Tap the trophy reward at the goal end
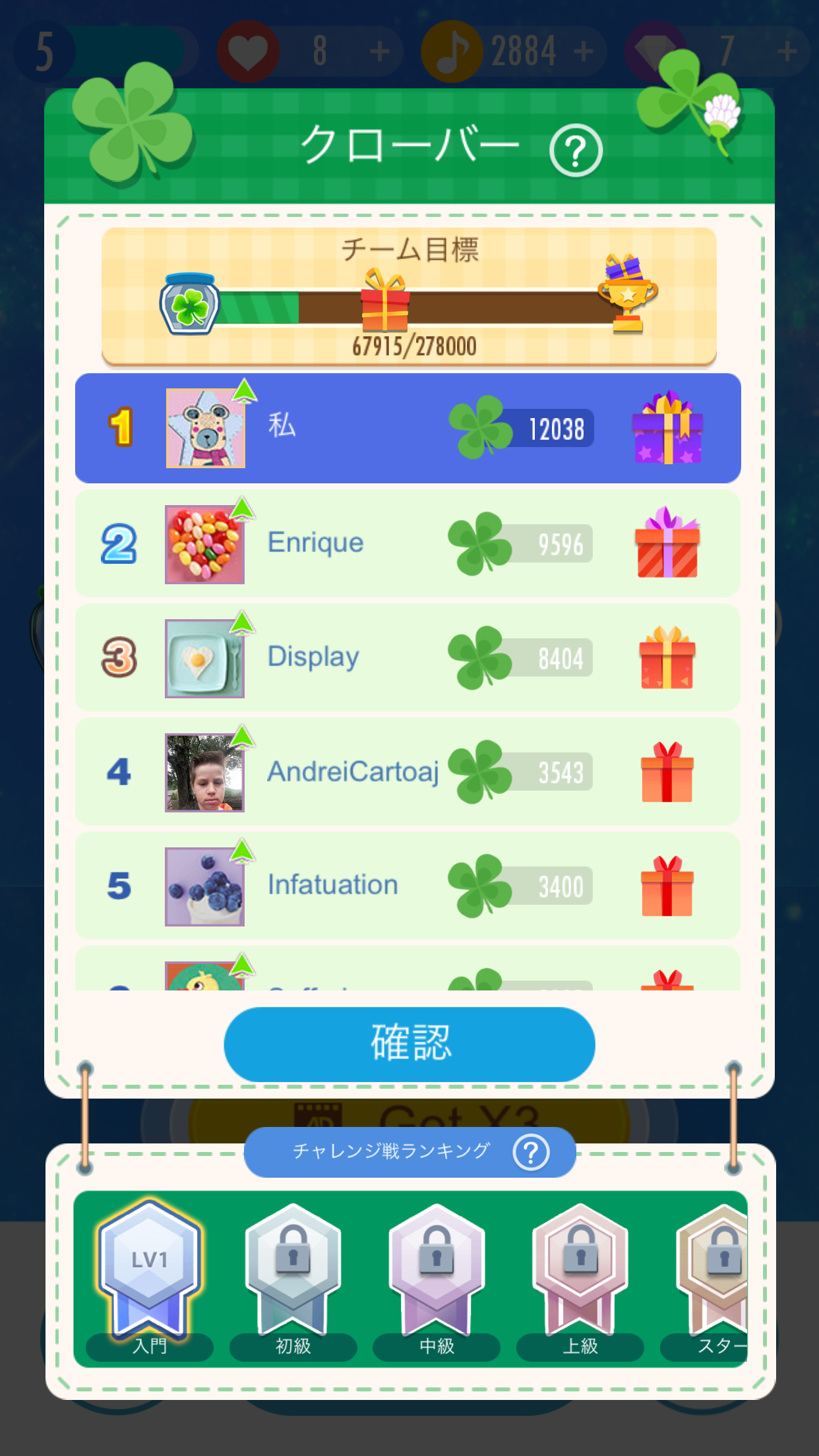The width and height of the screenshot is (819, 1456). click(x=627, y=294)
